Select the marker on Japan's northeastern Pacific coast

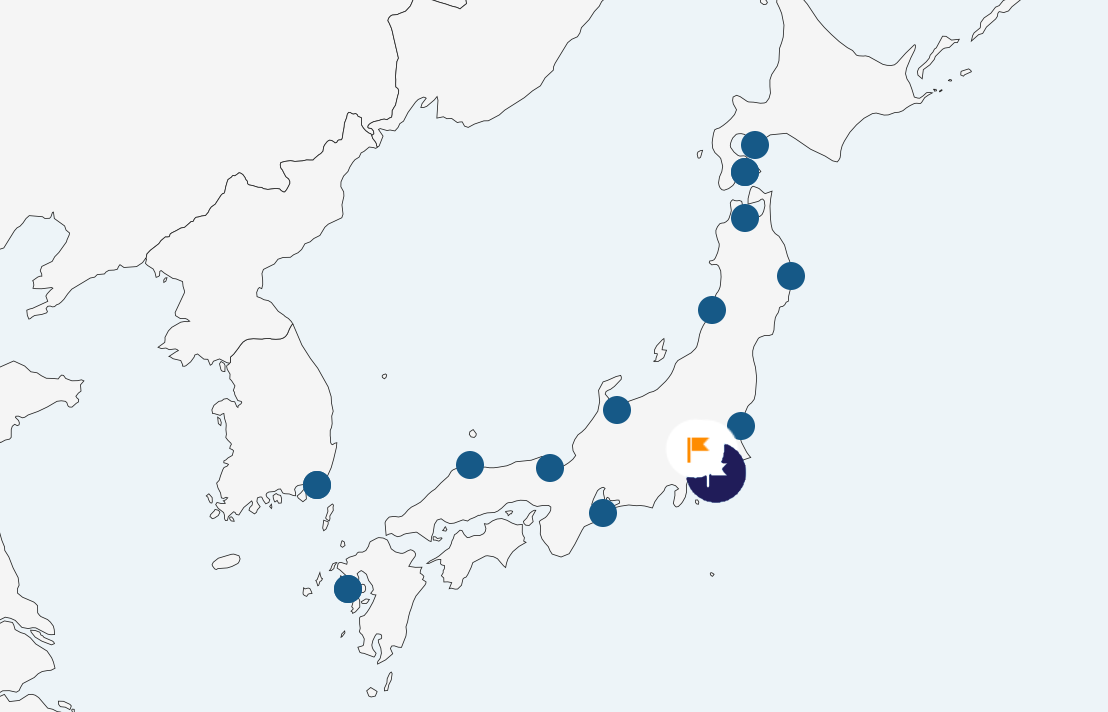791,276
